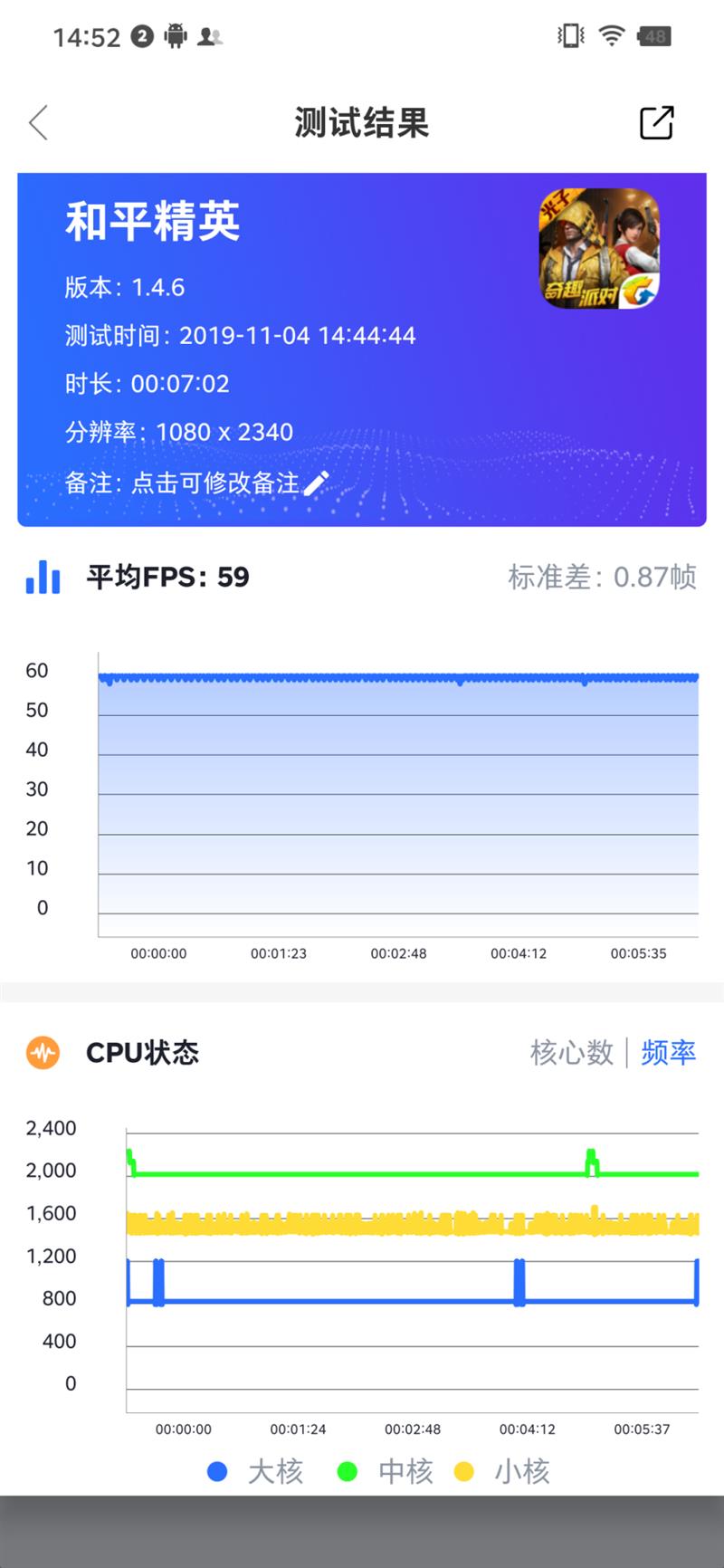This screenshot has height=1568, width=724.
Task: Toggle the 中核 series in the legend
Action: [x=380, y=1471]
